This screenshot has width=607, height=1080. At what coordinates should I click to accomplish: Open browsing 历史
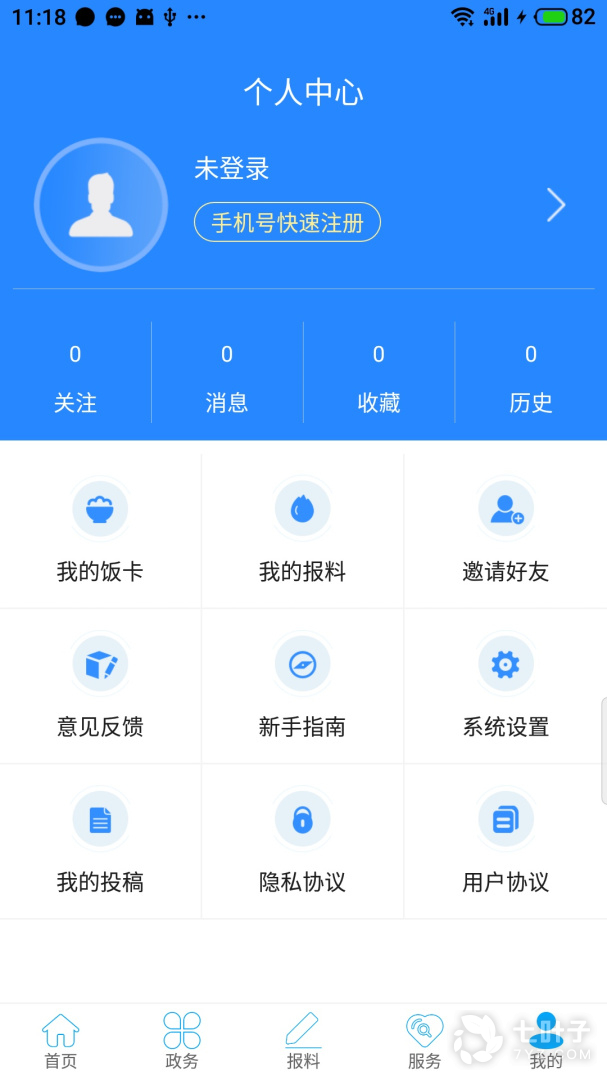531,378
